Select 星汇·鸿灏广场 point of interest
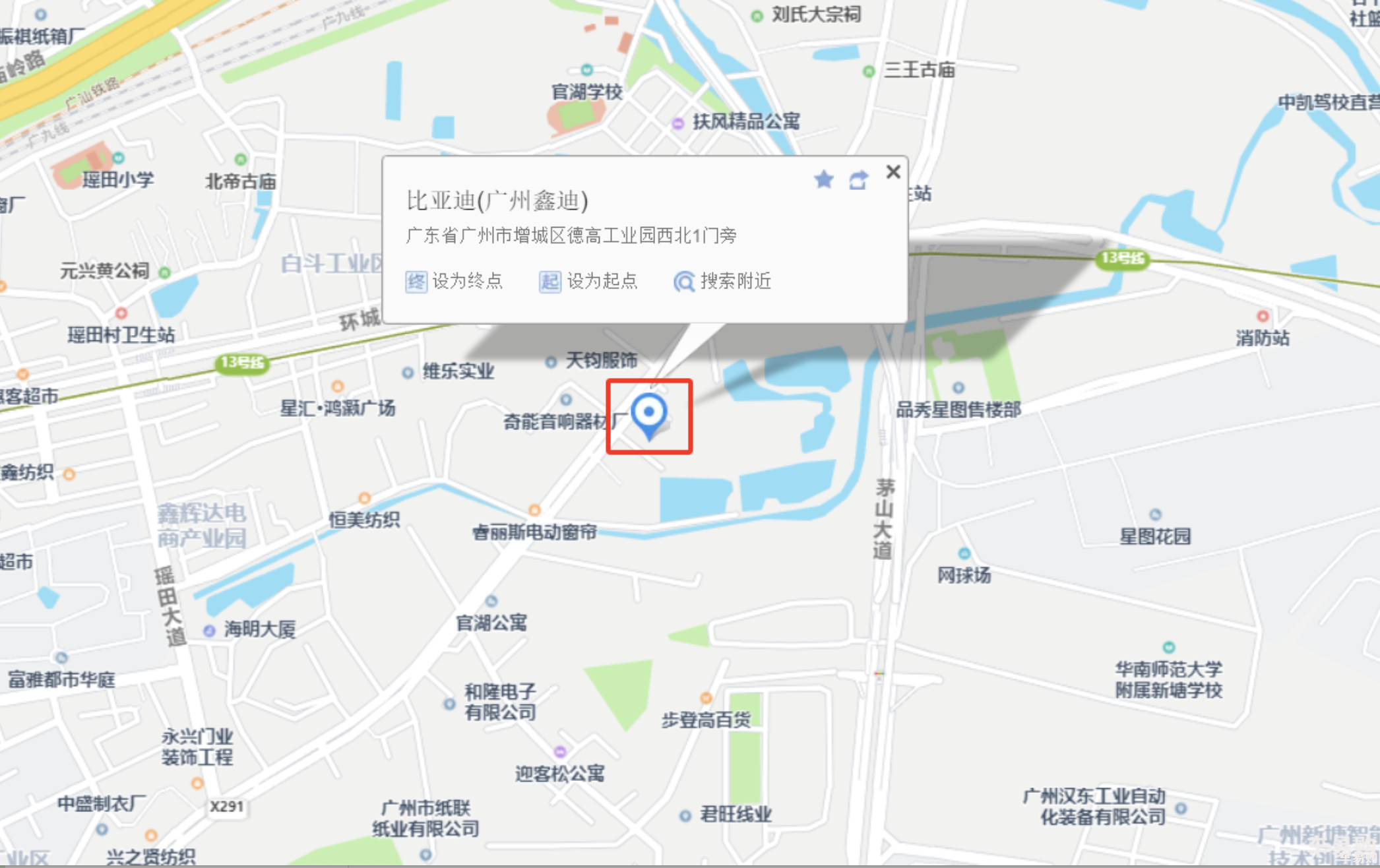The image size is (1380, 868). coord(338,408)
